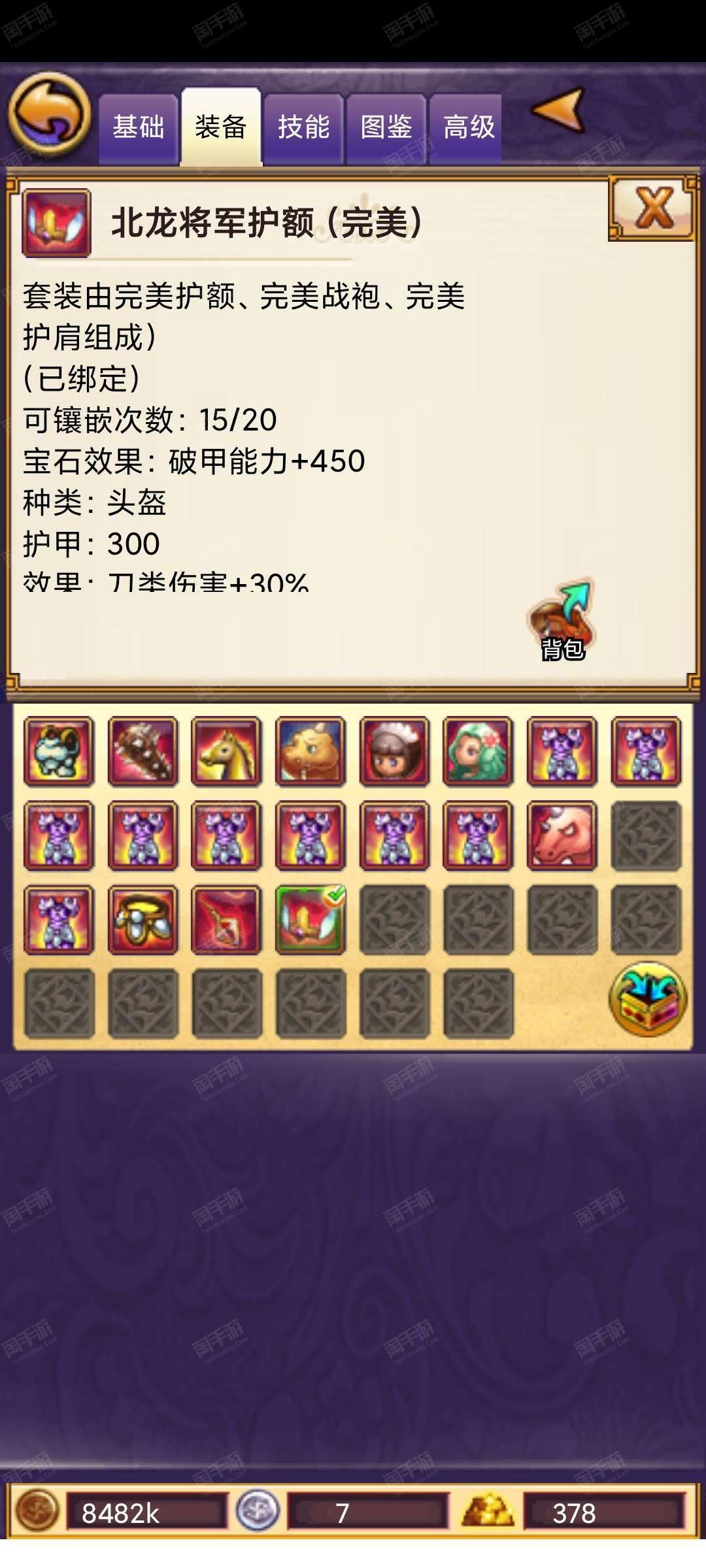Image resolution: width=706 pixels, height=1568 pixels.
Task: Tap the round back arrow button
Action: tap(50, 114)
